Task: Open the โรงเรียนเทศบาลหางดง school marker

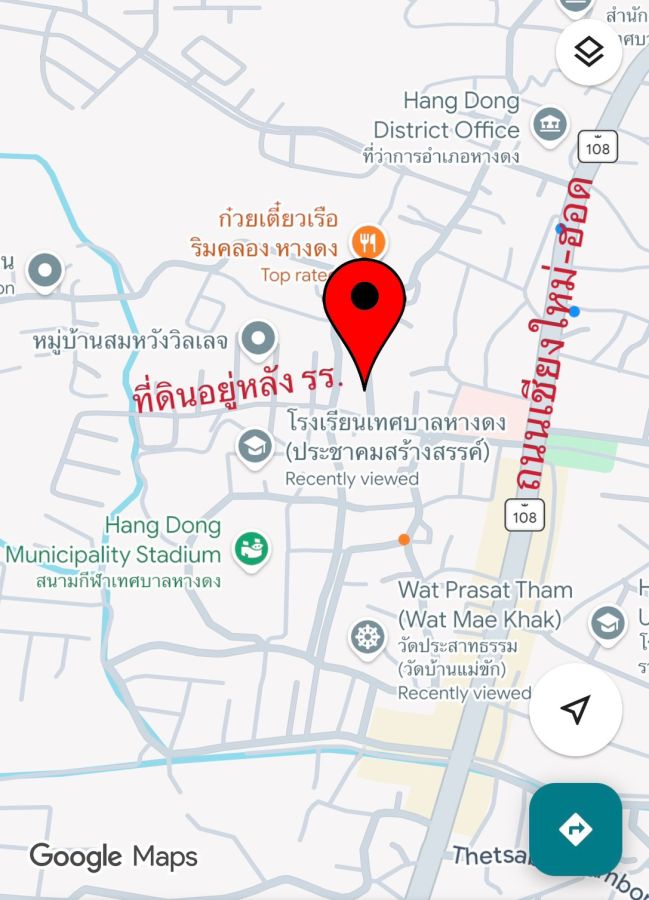Action: tap(255, 445)
